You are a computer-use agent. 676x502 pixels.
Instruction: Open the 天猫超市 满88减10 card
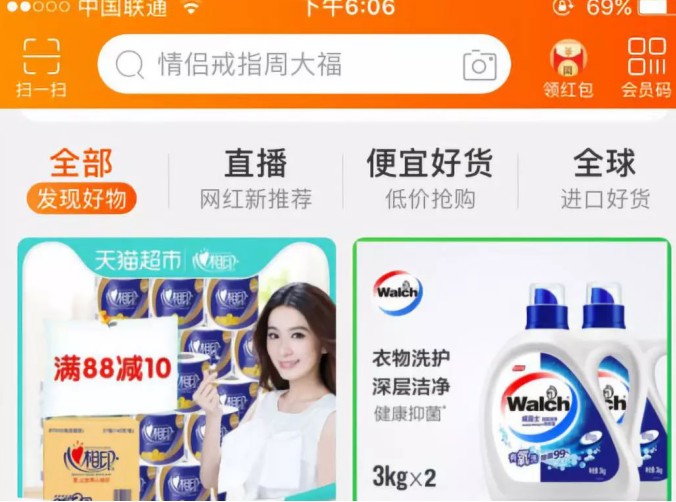[176, 370]
